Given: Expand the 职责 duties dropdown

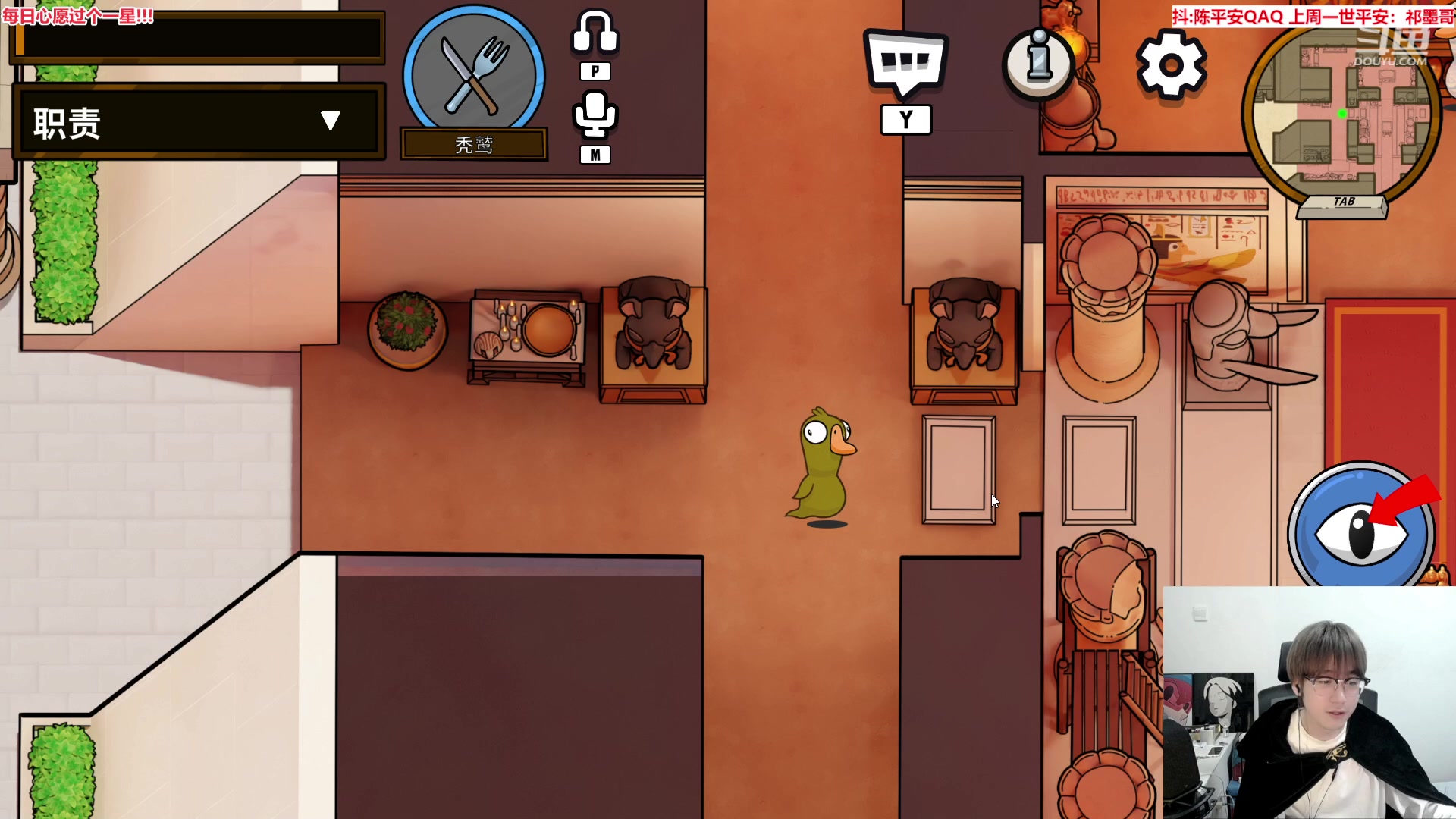Looking at the screenshot, I should click(330, 121).
